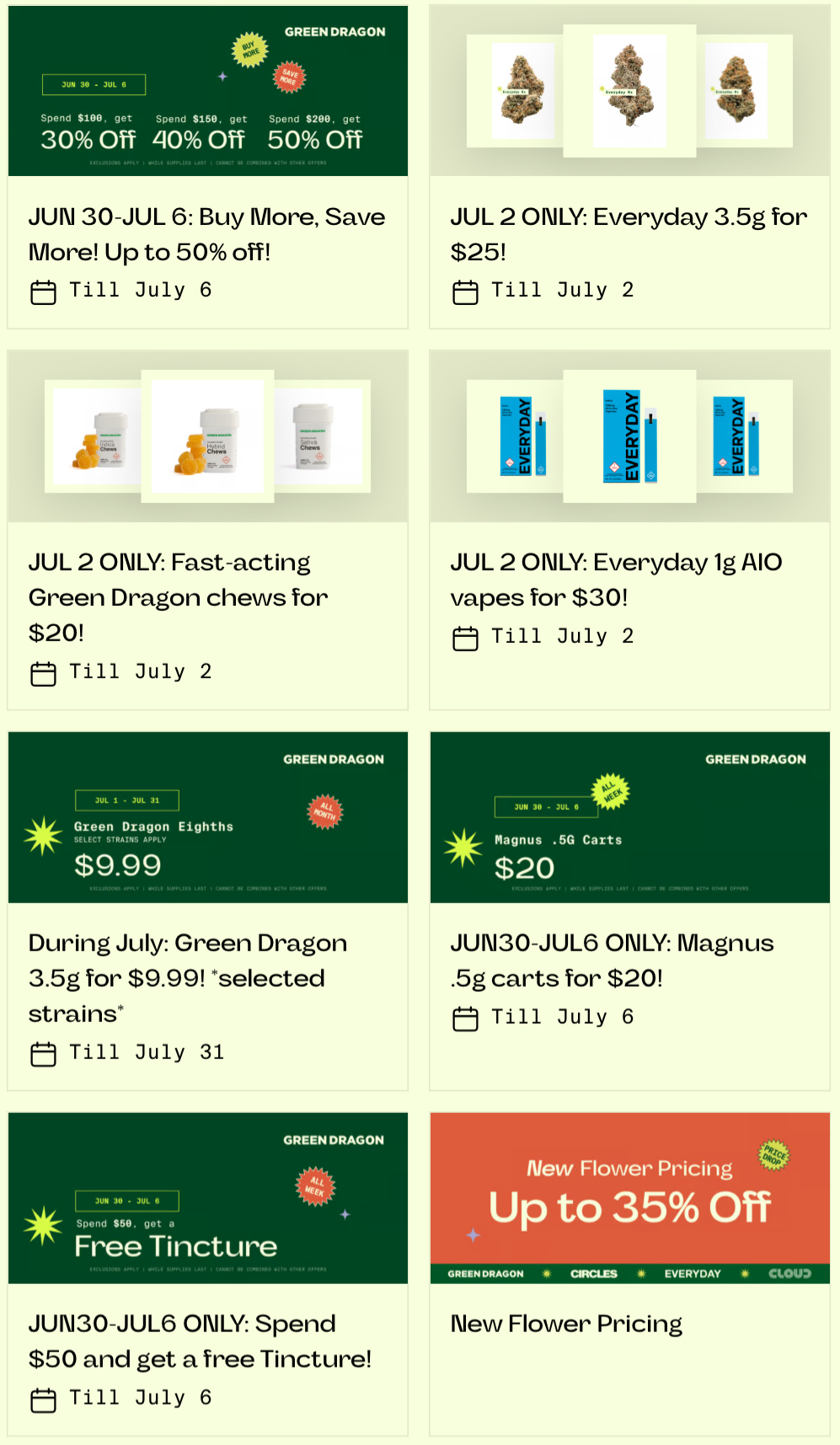Select Green Dragon 3.5g for $9.99 card
Image resolution: width=840 pixels, height=1445 pixels.
point(208,911)
